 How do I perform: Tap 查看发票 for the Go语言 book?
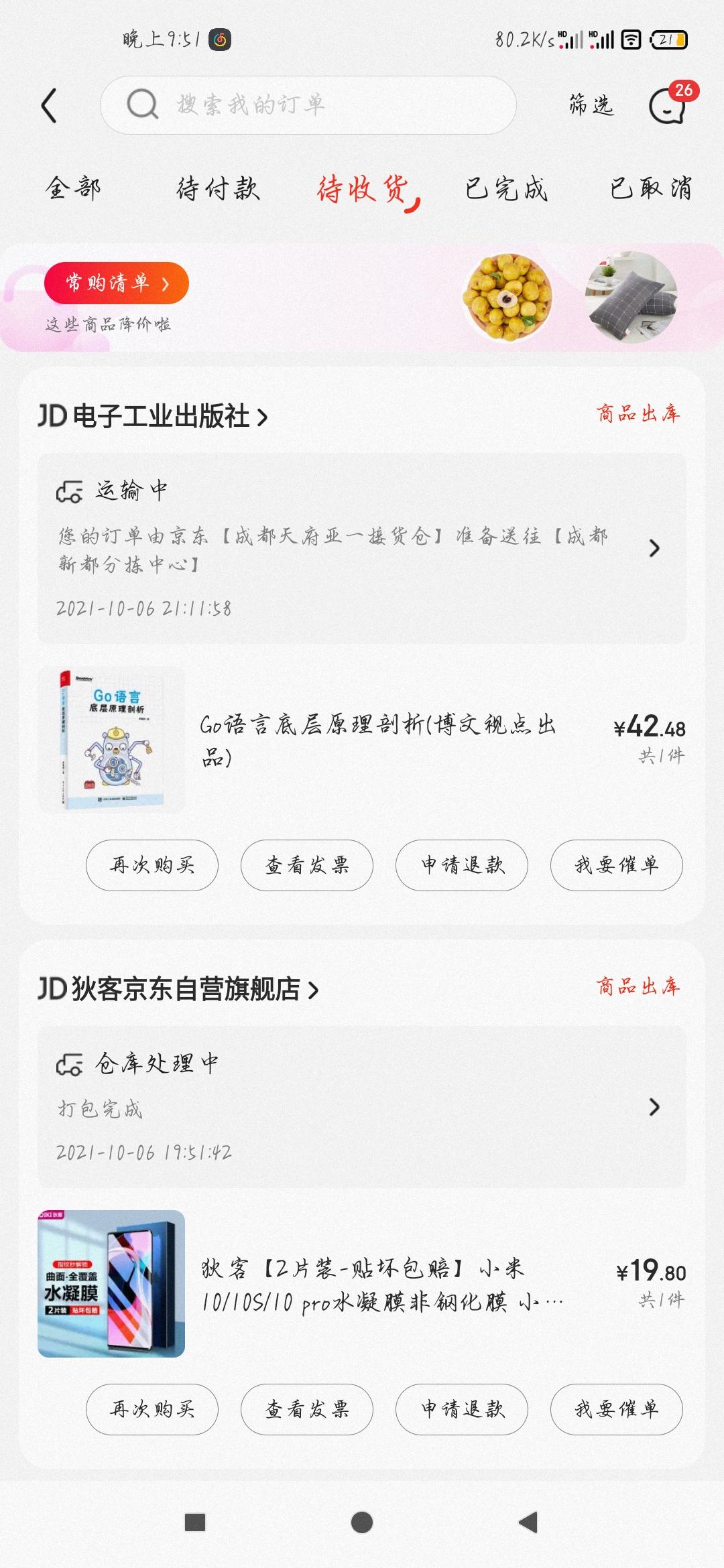tap(307, 865)
